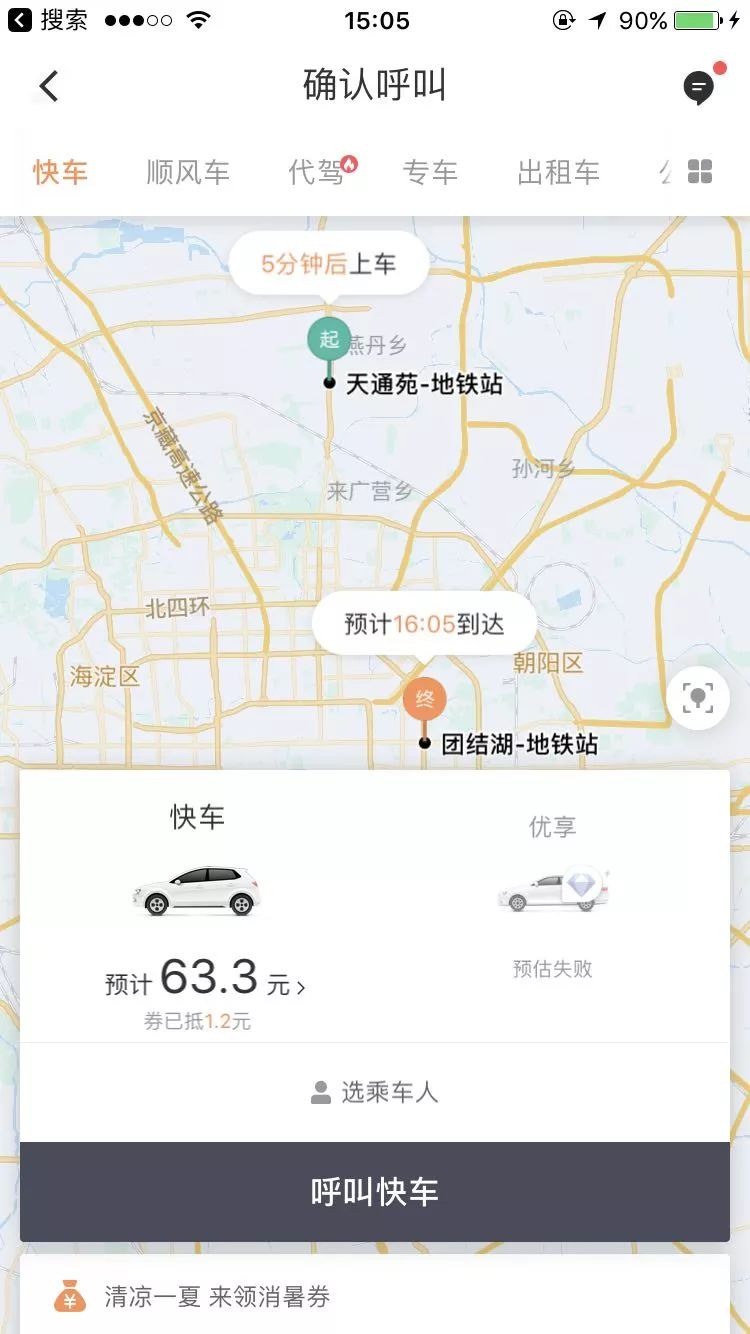Tap the 5分钟后上车 pickup bubble
750x1334 pixels.
[x=330, y=262]
